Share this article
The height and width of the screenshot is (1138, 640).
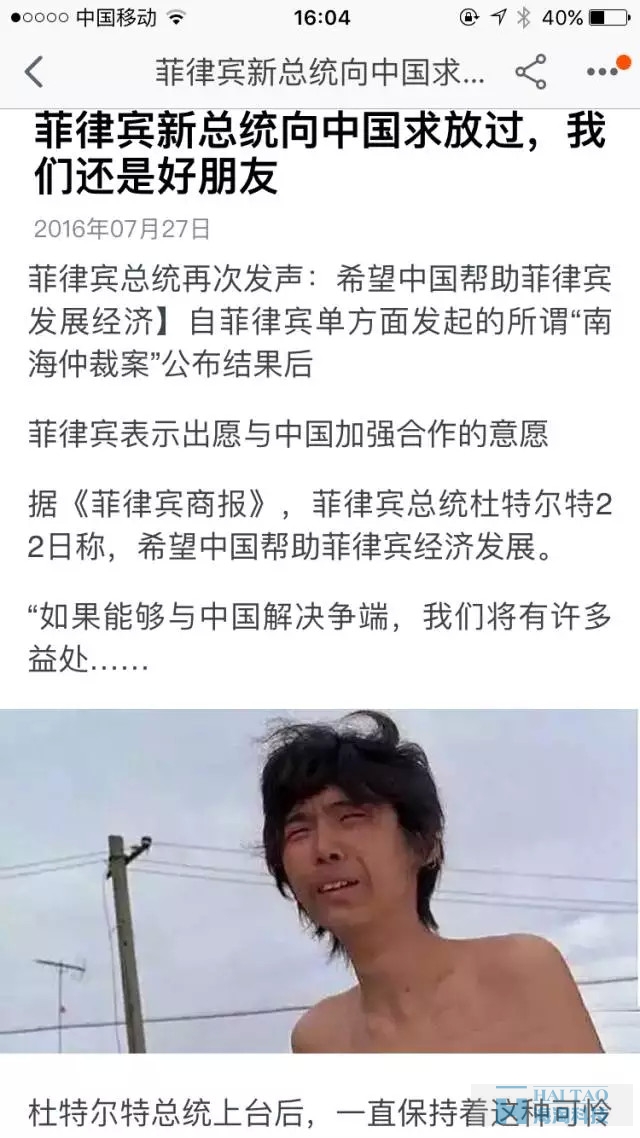click(530, 72)
